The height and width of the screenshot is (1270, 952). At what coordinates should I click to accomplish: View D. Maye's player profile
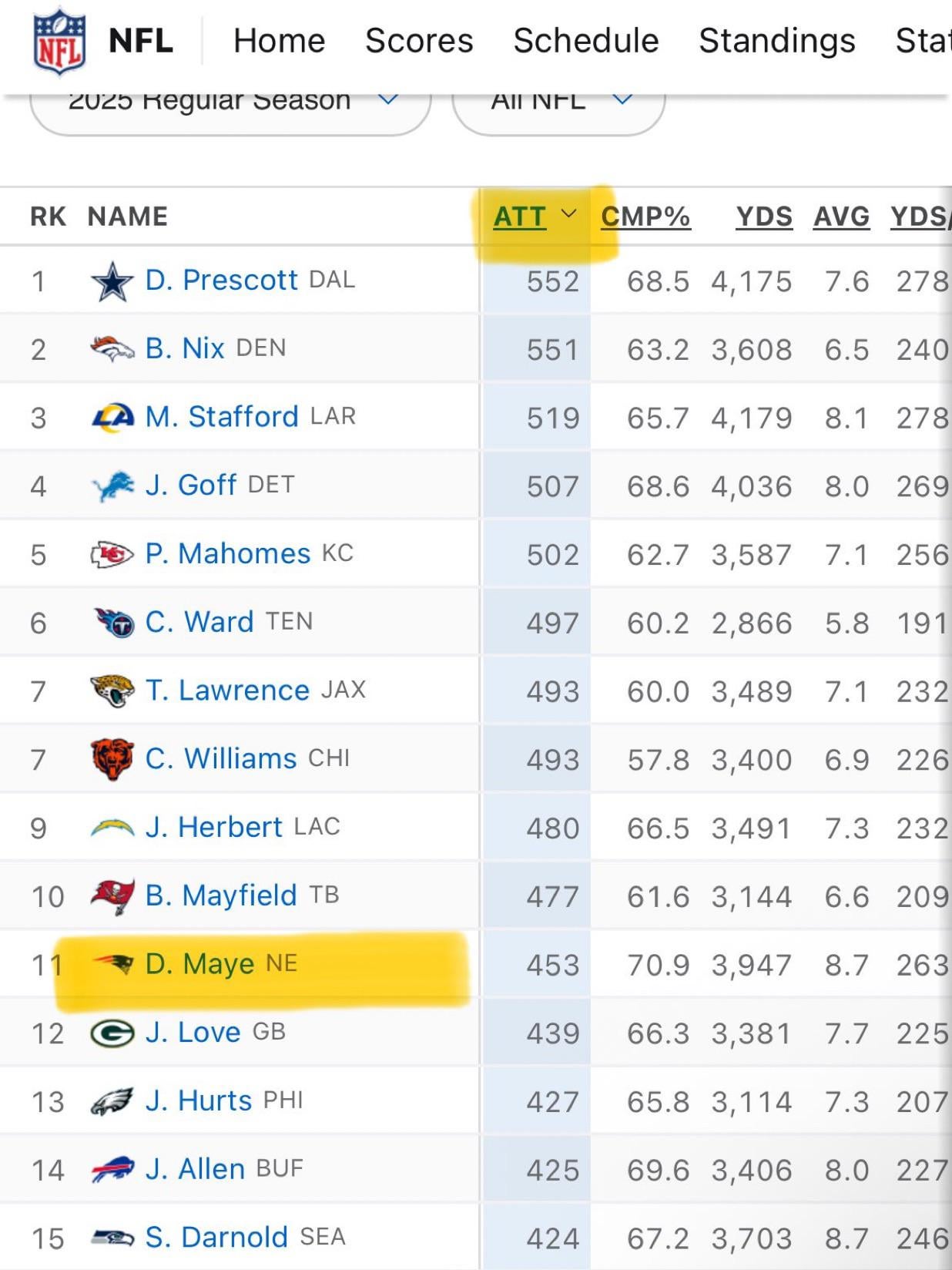click(199, 964)
